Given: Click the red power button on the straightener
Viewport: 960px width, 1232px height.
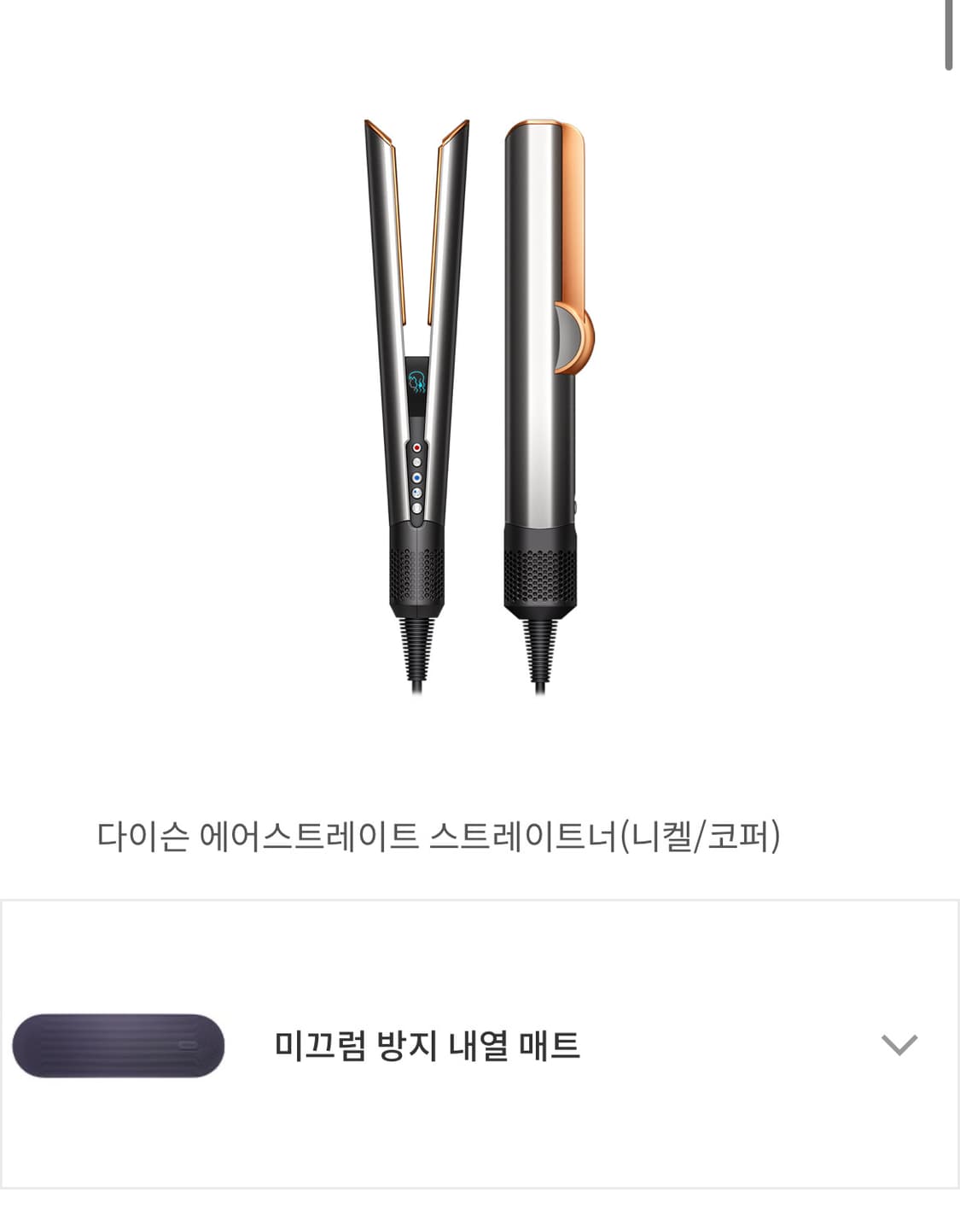Looking at the screenshot, I should pyautogui.click(x=416, y=447).
